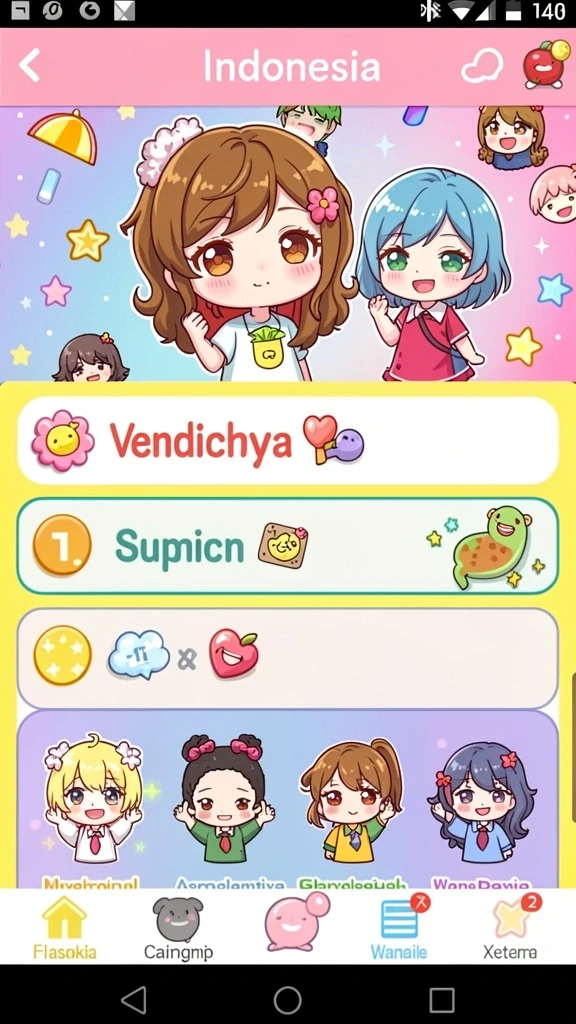Image resolution: width=576 pixels, height=1024 pixels.
Task: Switch to the Flasokia home tab
Action: coord(64,928)
